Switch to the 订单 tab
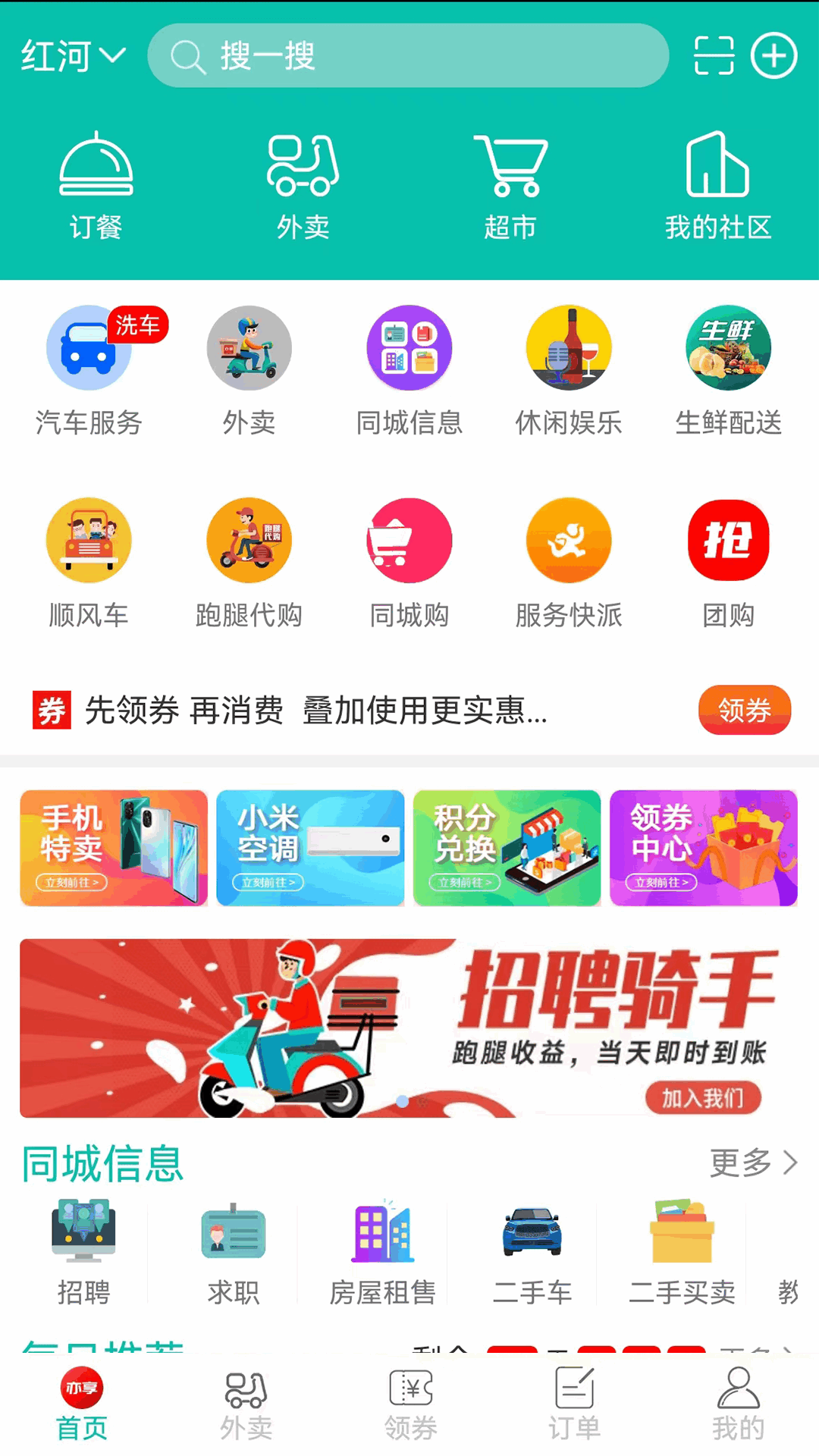 tap(574, 1404)
